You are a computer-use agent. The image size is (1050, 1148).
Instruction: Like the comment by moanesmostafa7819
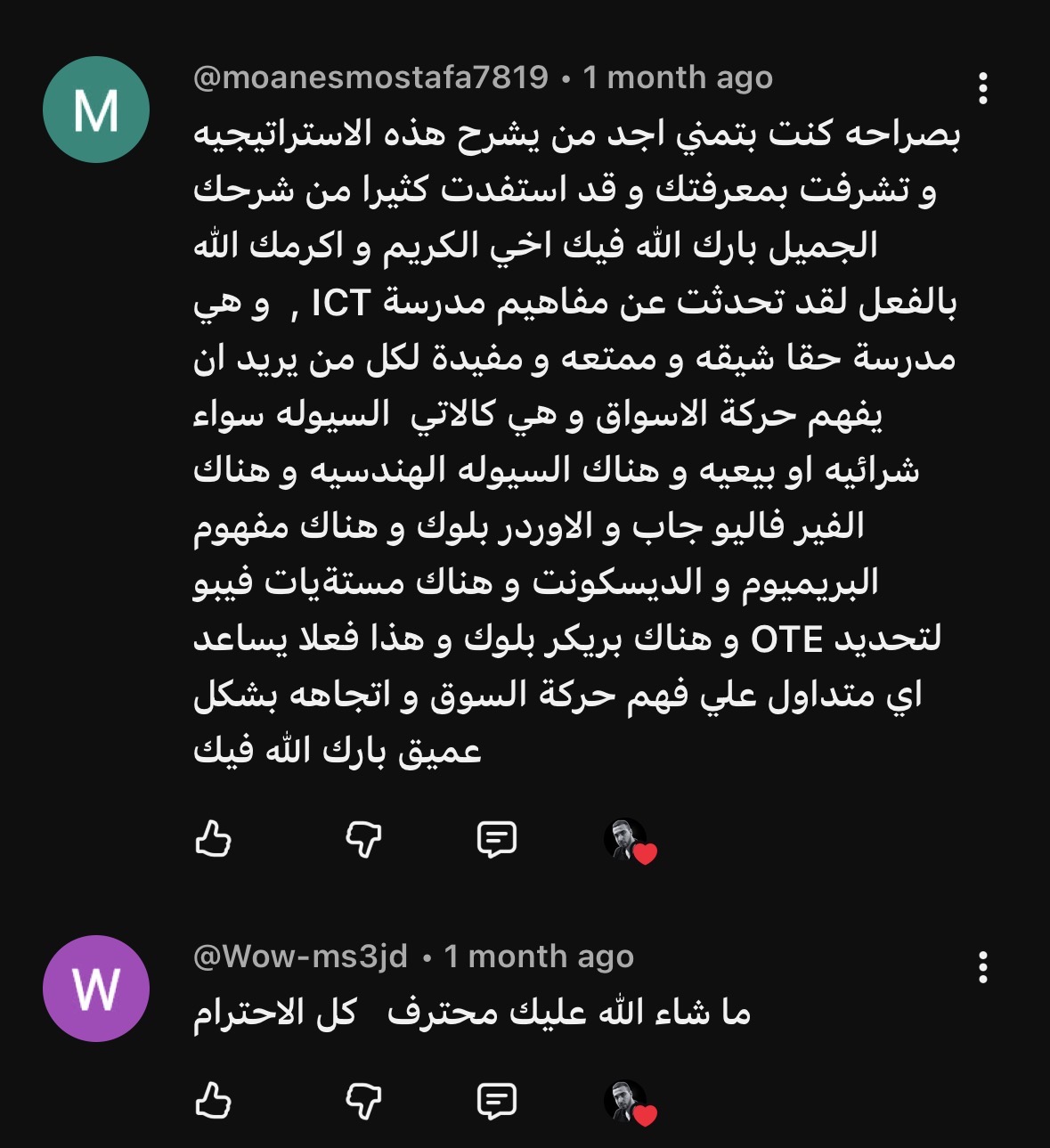213,839
